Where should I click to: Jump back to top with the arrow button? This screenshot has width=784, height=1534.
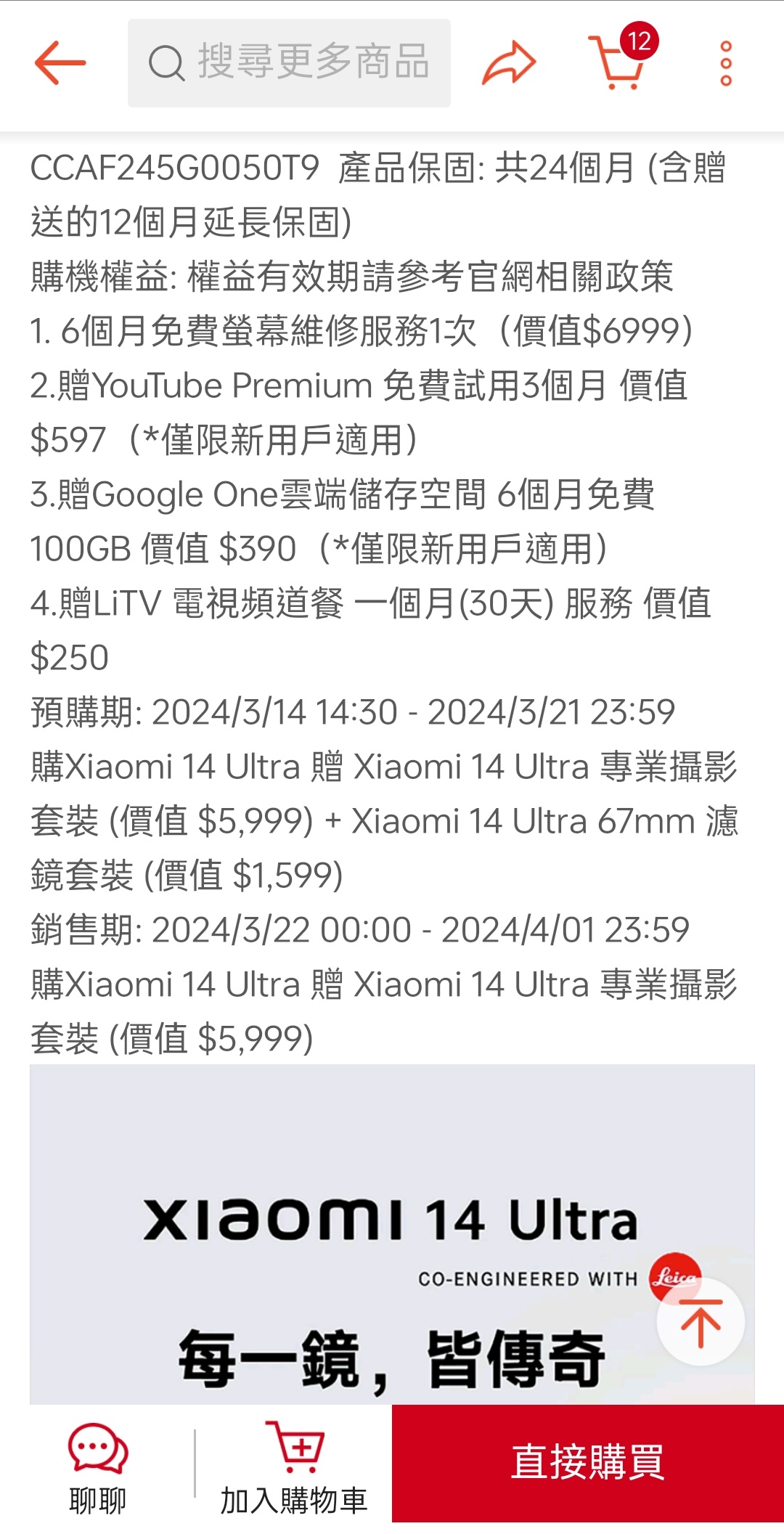coord(701,1322)
